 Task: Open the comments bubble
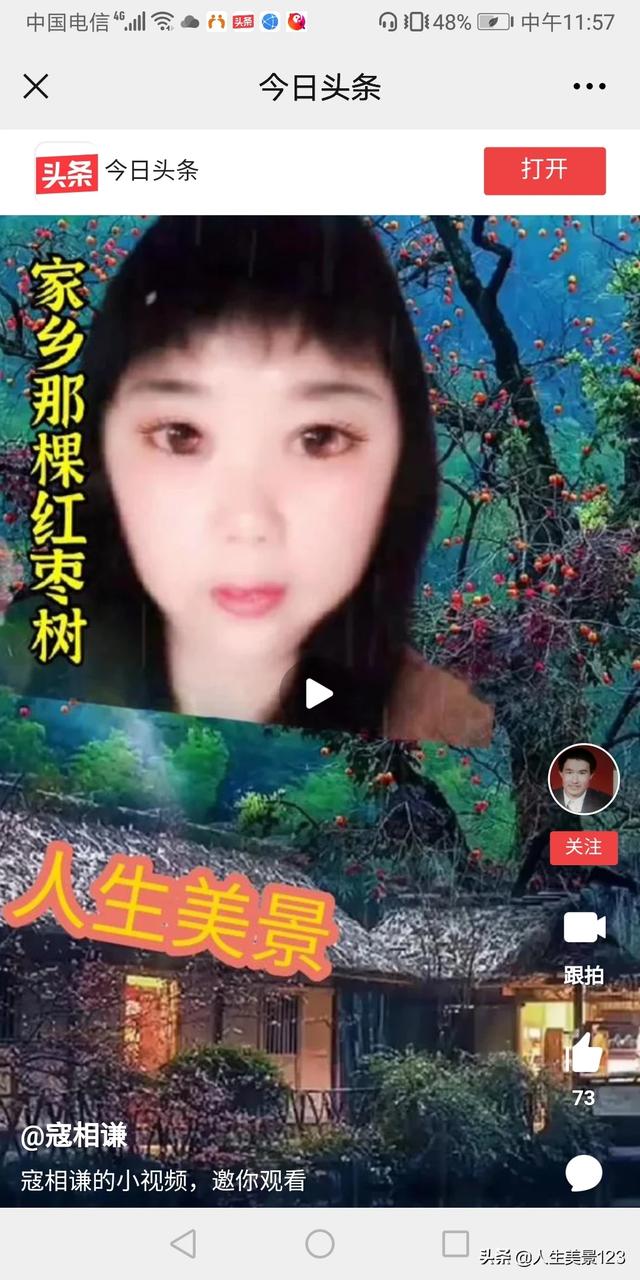pyautogui.click(x=584, y=1173)
